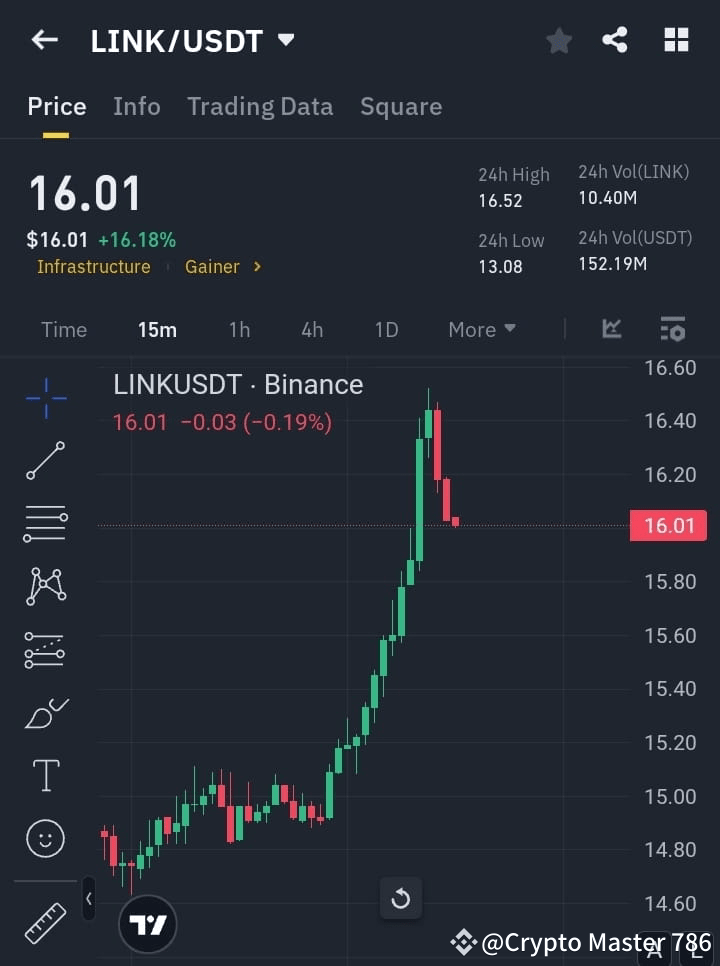The image size is (720, 966).
Task: Open the emoji sticker tool
Action: 44,838
